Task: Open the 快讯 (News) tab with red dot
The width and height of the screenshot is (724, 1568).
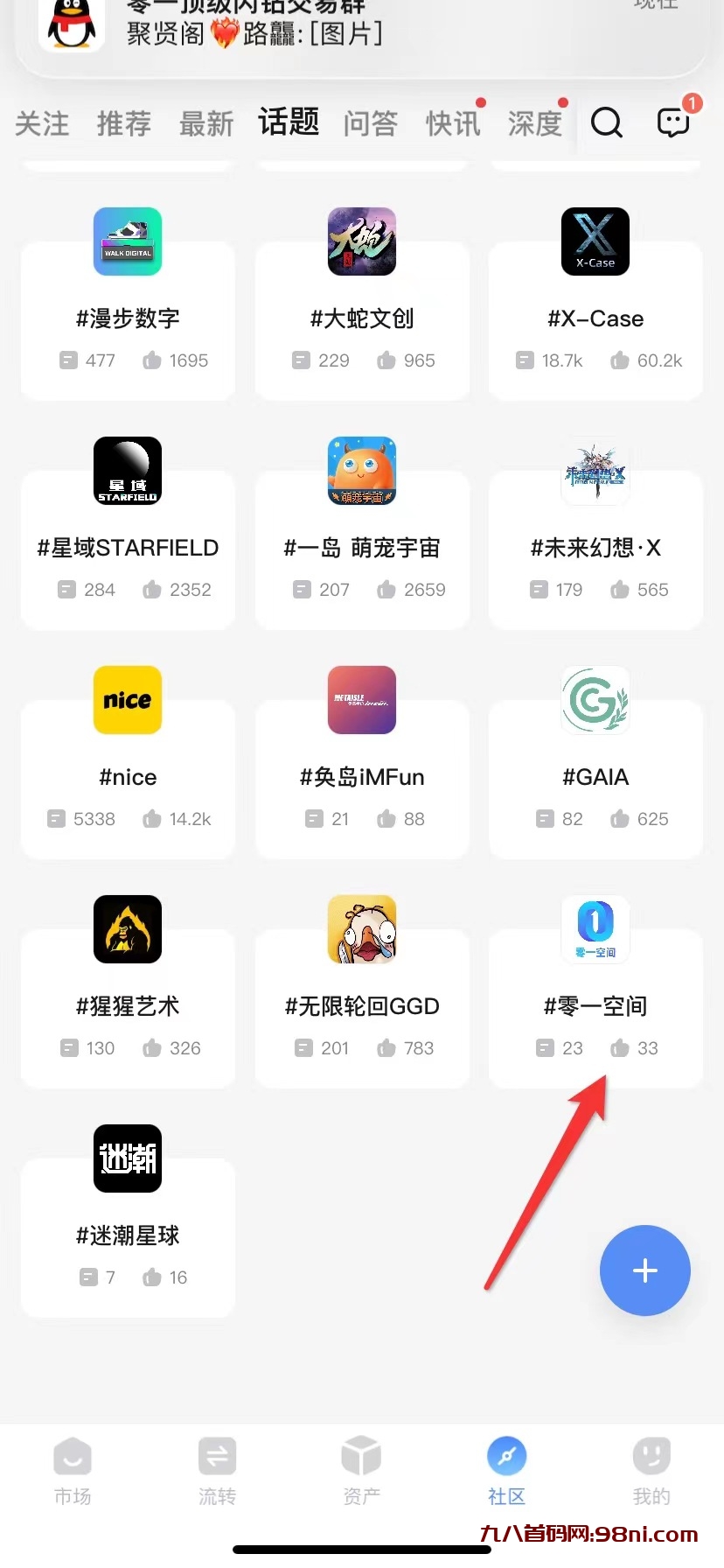Action: click(x=453, y=122)
